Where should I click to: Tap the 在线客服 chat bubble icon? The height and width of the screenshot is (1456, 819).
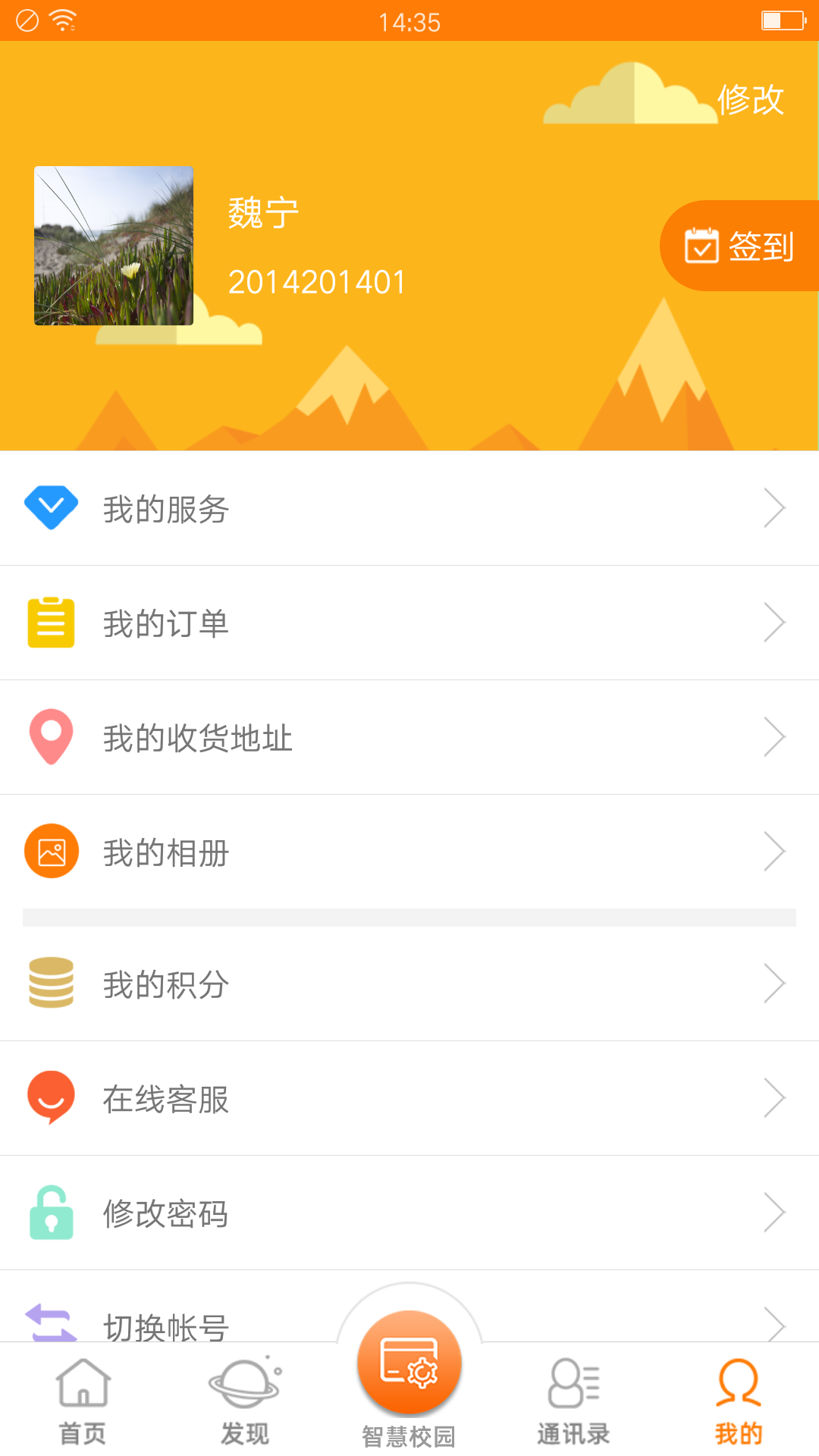pos(50,1099)
